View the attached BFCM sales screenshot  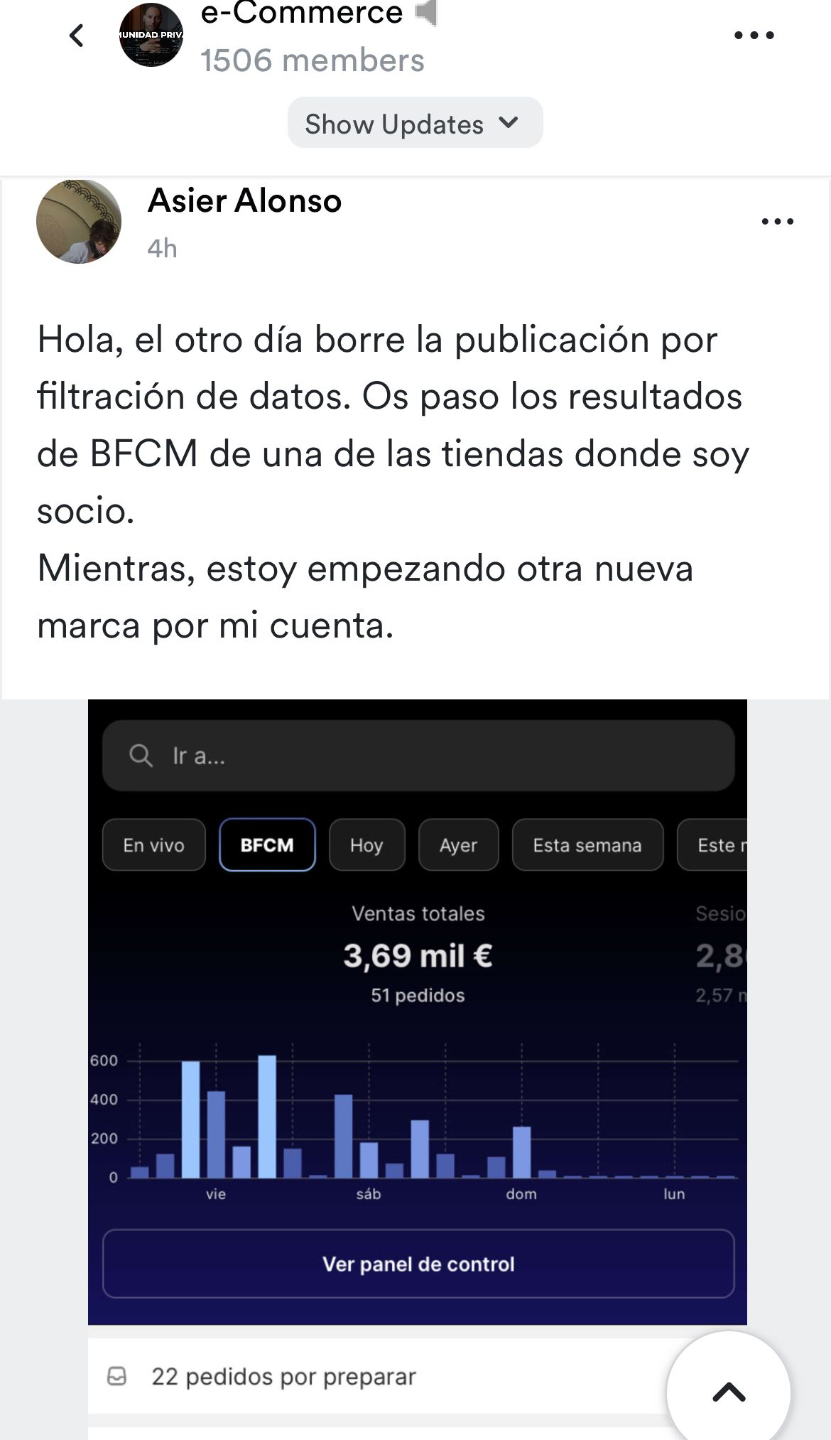point(417,1011)
